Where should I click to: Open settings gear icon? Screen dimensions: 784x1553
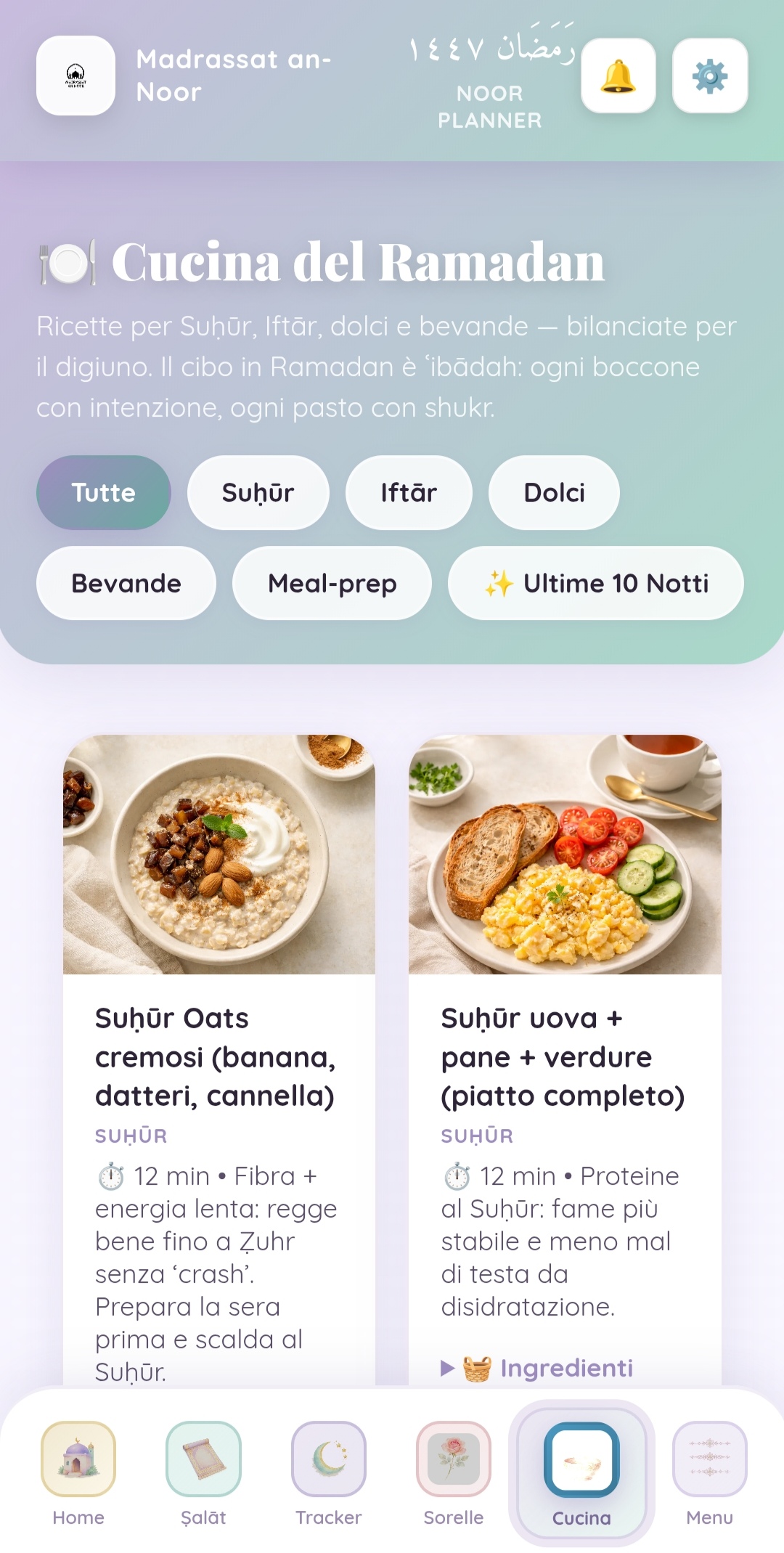[x=710, y=76]
